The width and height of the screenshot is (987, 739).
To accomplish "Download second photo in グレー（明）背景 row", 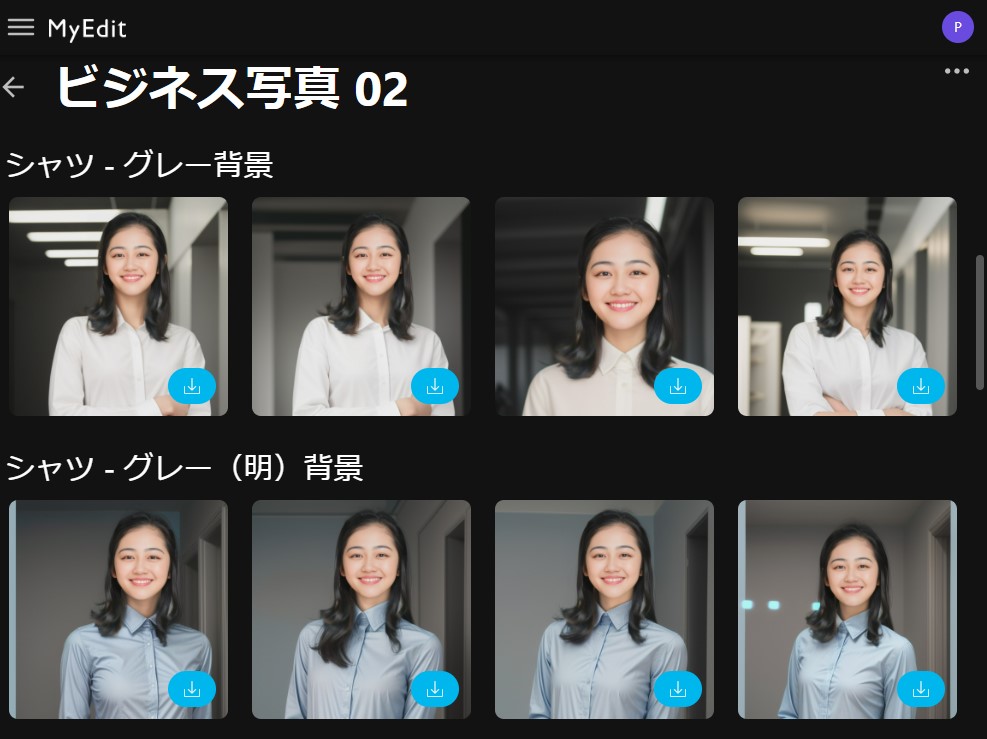I will (x=435, y=689).
